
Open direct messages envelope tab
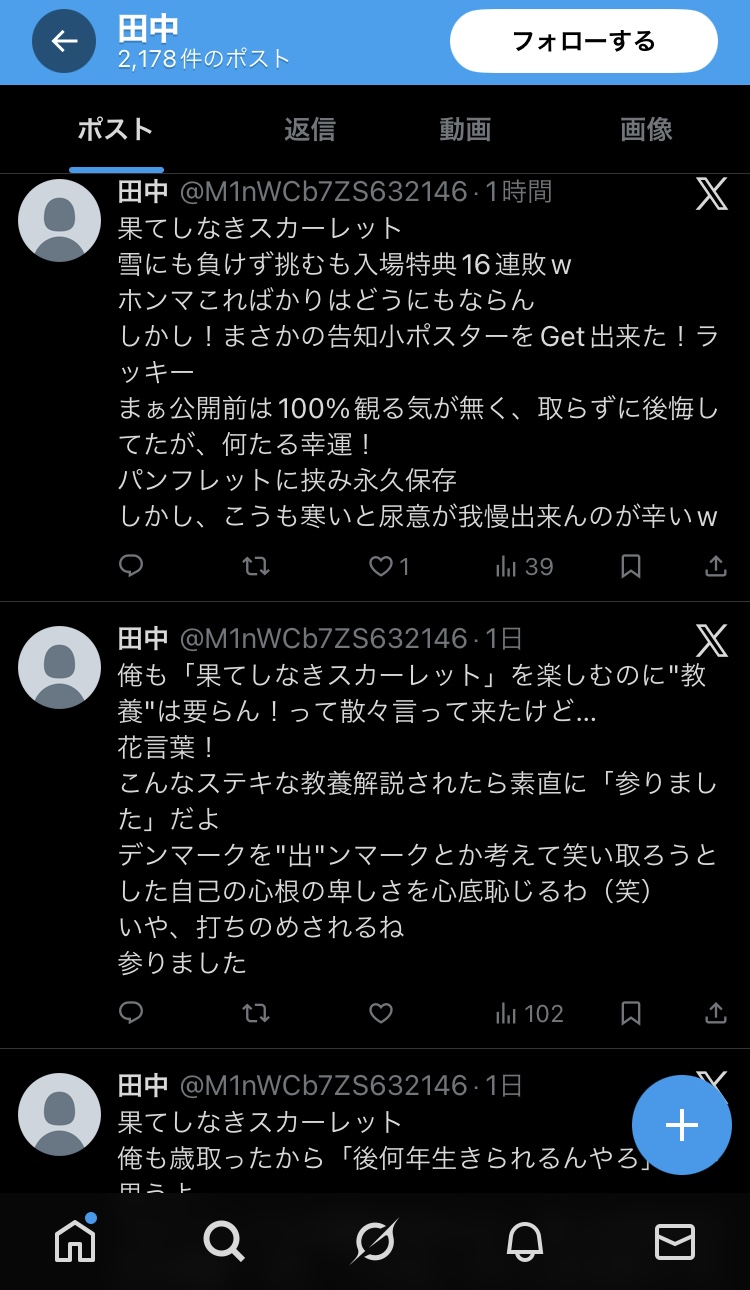click(x=675, y=1241)
